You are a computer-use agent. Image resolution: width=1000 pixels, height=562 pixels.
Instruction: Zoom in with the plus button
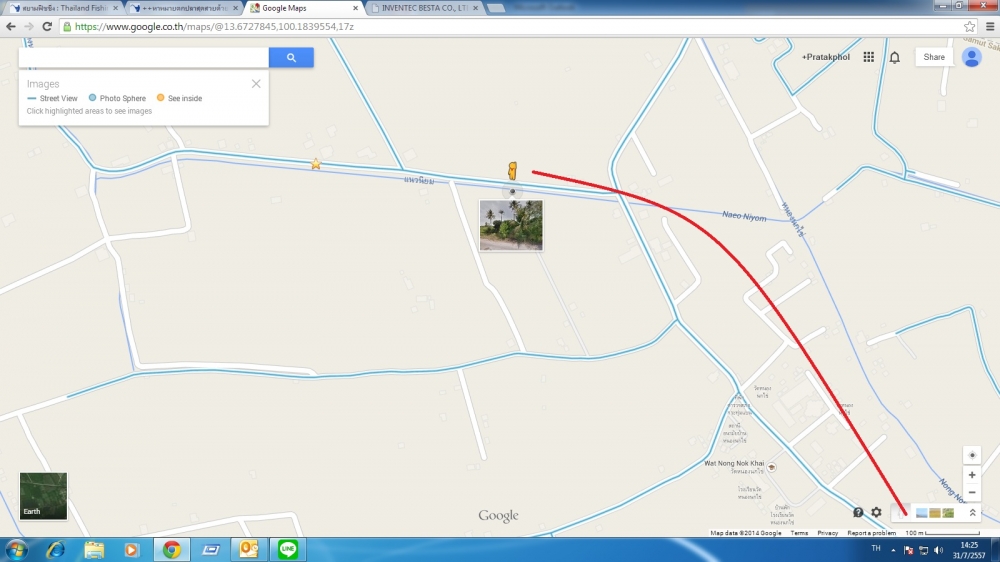point(972,475)
